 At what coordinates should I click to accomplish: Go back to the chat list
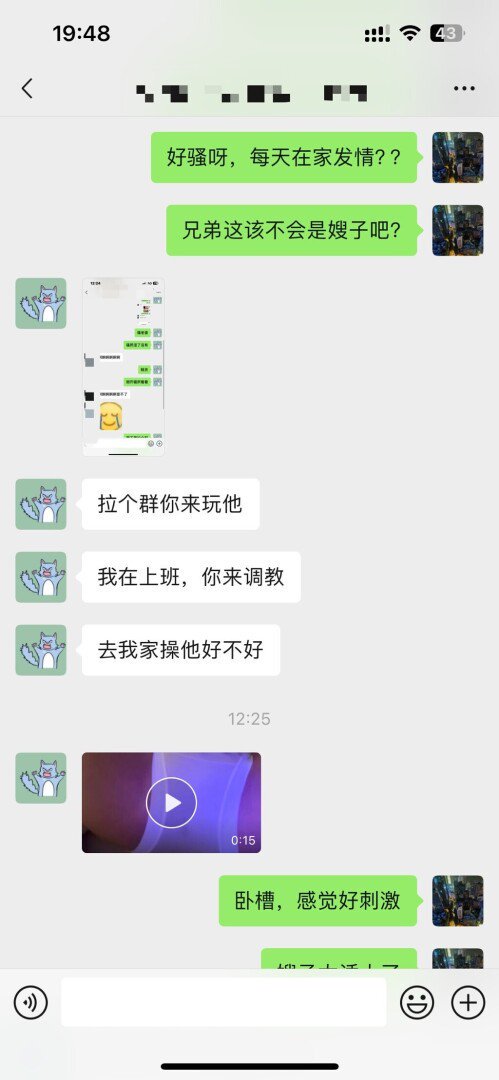(27, 89)
